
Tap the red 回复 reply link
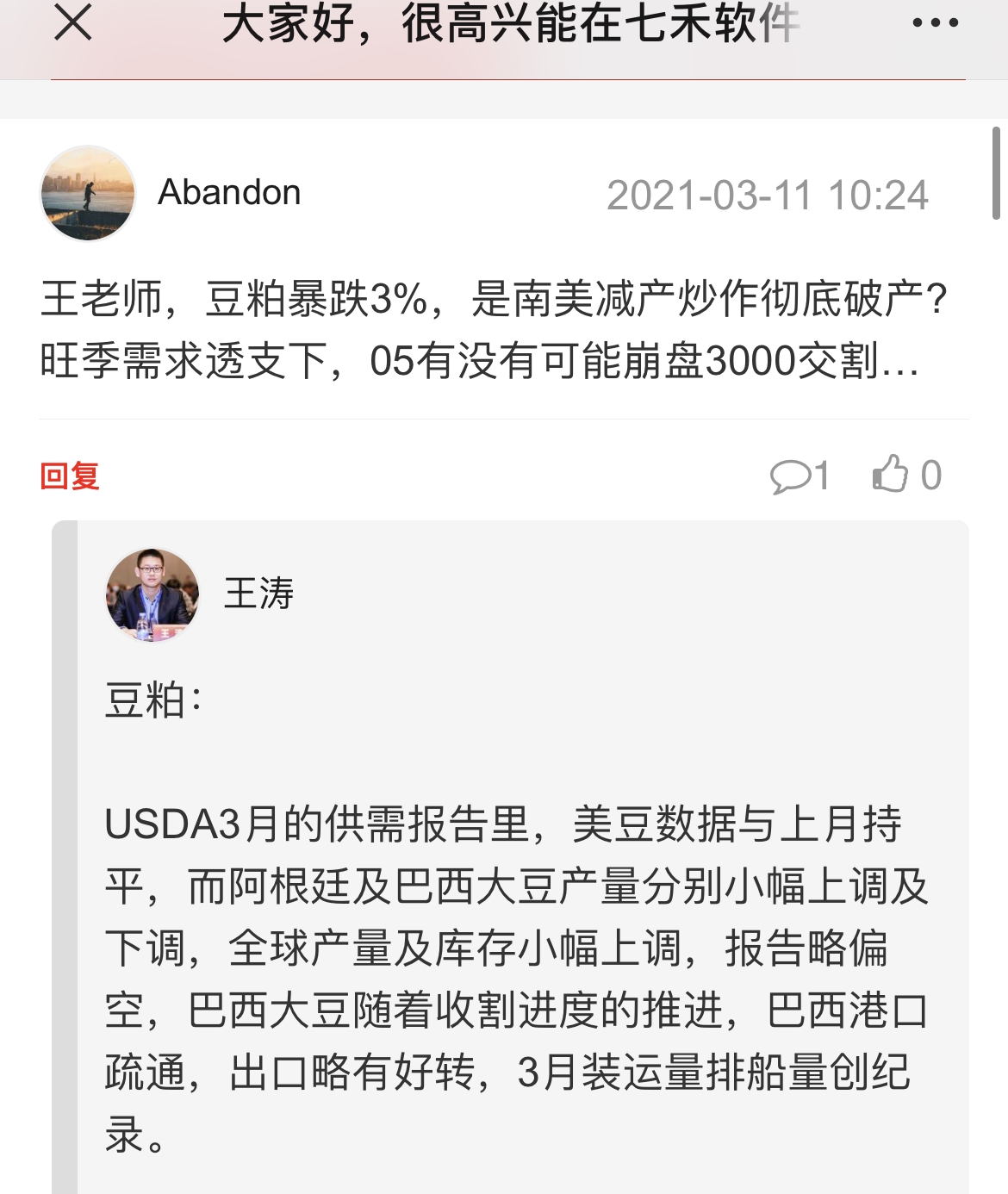pos(70,476)
